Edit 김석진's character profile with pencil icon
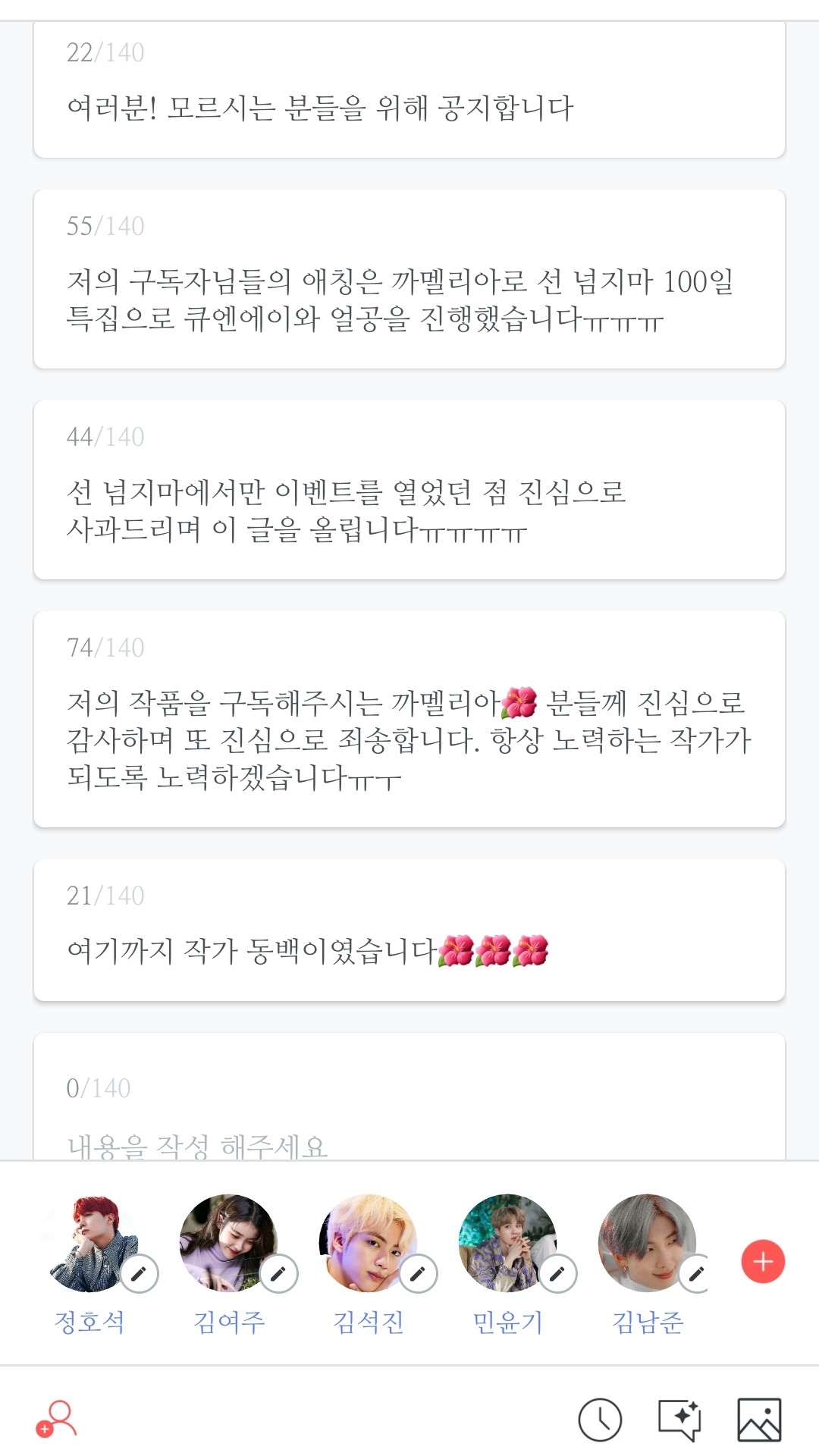819x1456 pixels. coord(418,1274)
